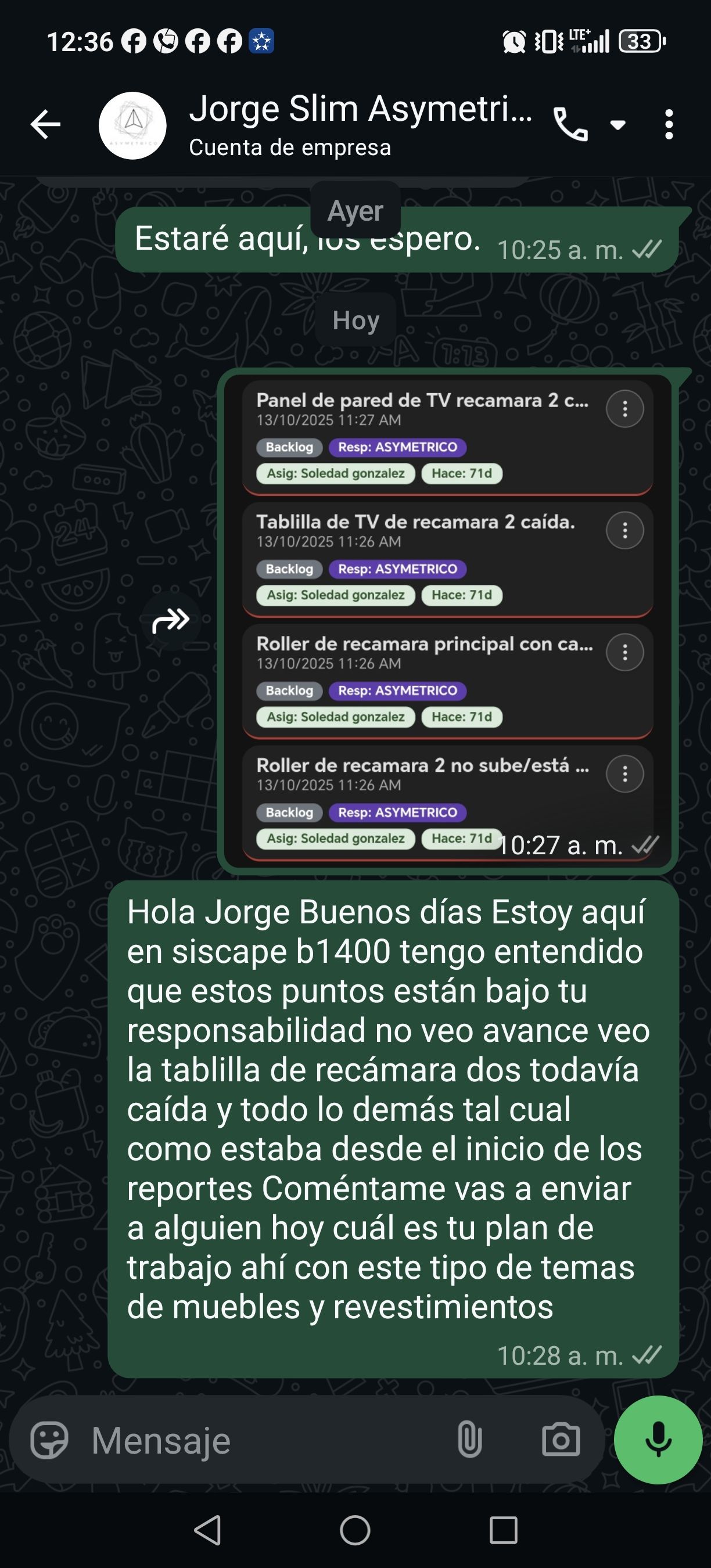
Task: Open recent apps from the navigation bar
Action: coord(504,1530)
